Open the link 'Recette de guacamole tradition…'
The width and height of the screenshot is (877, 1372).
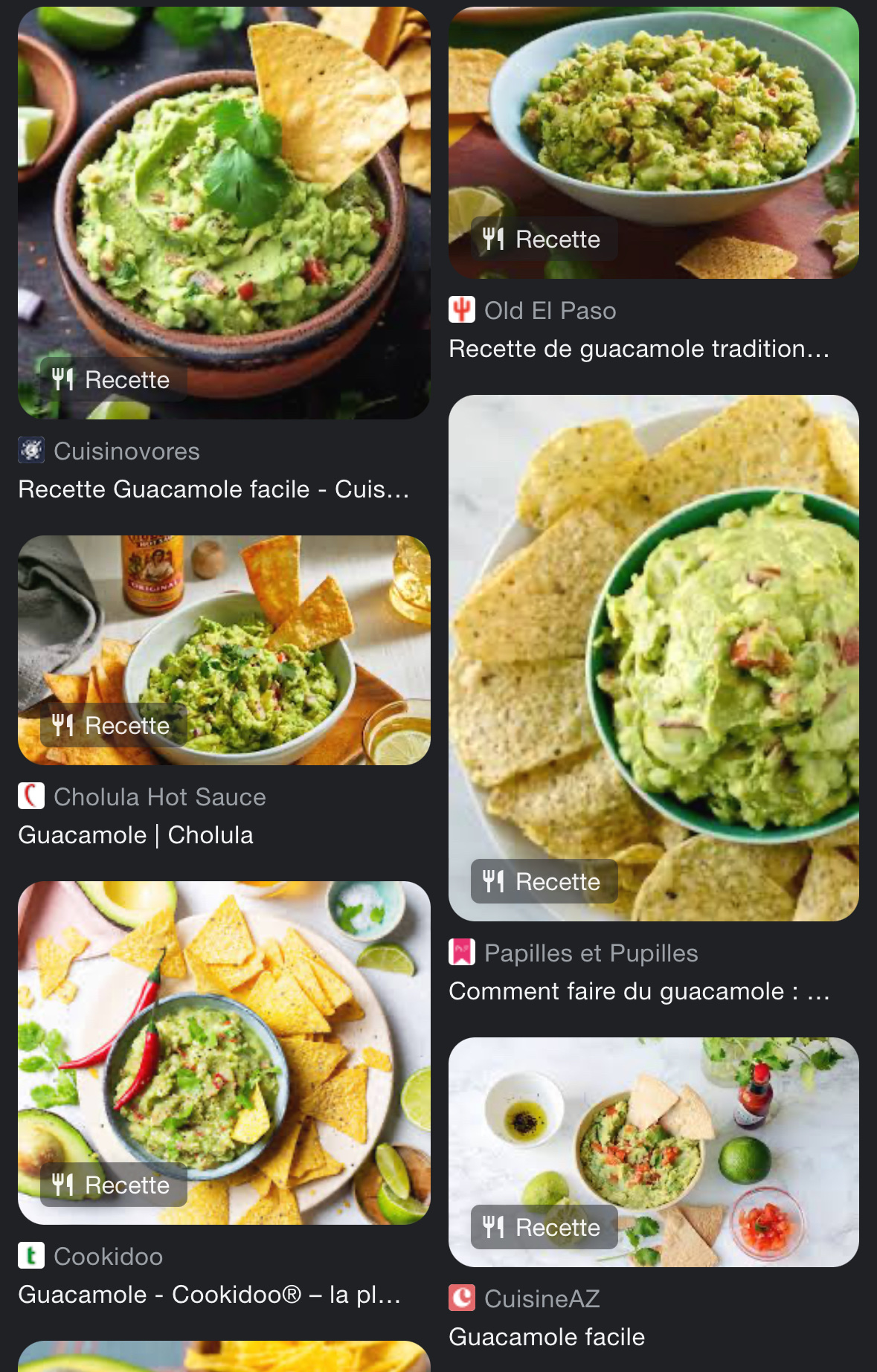[638, 349]
